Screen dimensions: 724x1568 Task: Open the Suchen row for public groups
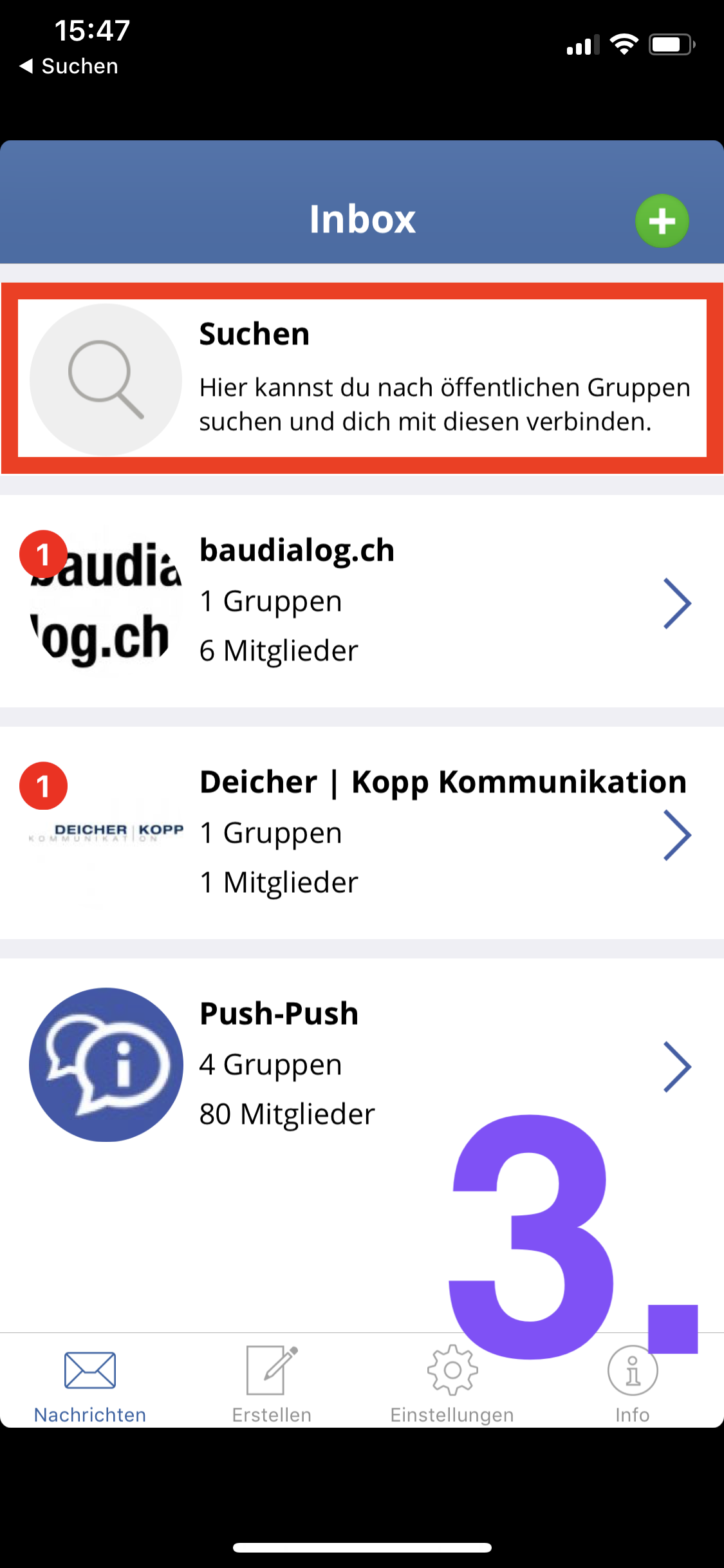pyautogui.click(x=362, y=378)
